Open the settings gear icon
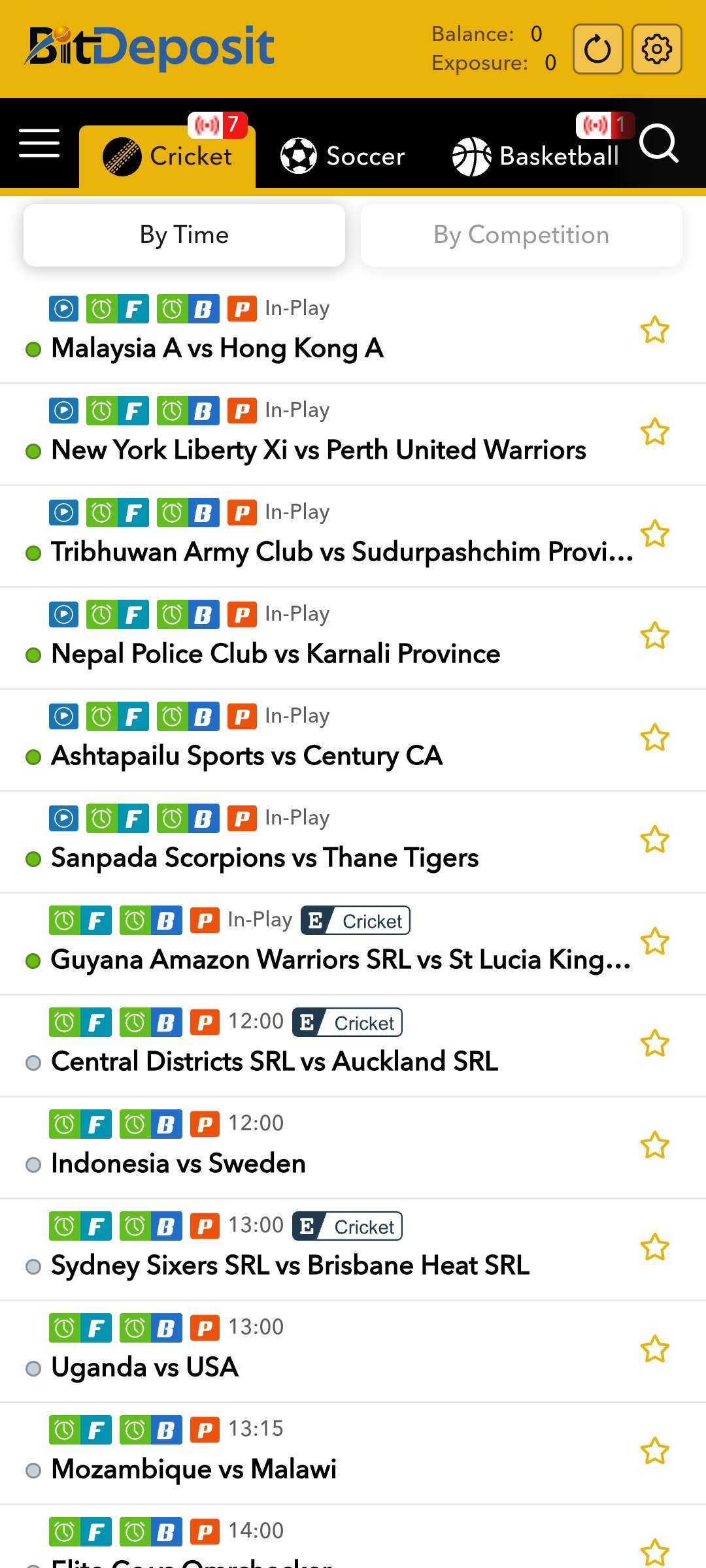 (656, 49)
